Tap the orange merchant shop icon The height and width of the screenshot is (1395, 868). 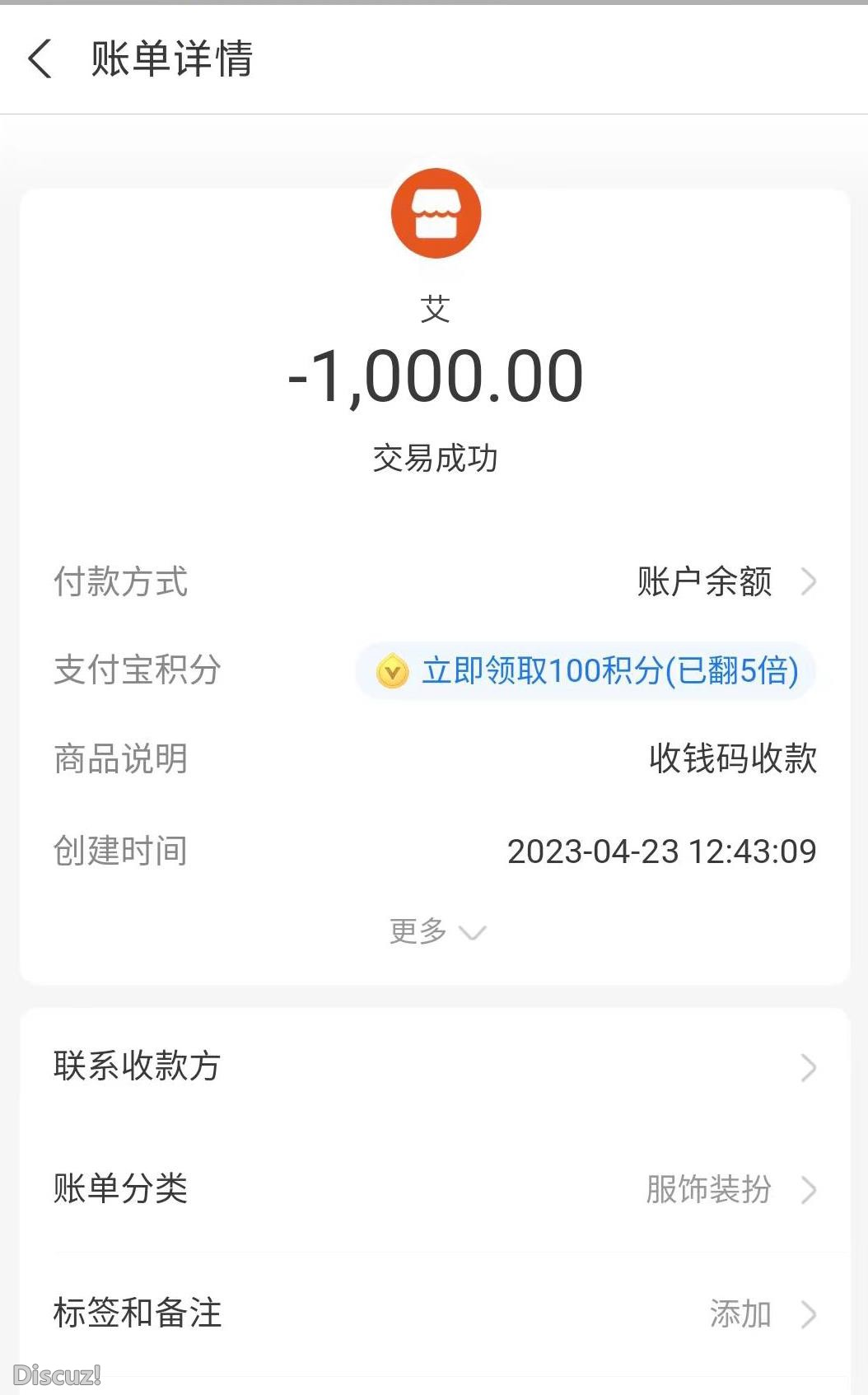point(436,212)
